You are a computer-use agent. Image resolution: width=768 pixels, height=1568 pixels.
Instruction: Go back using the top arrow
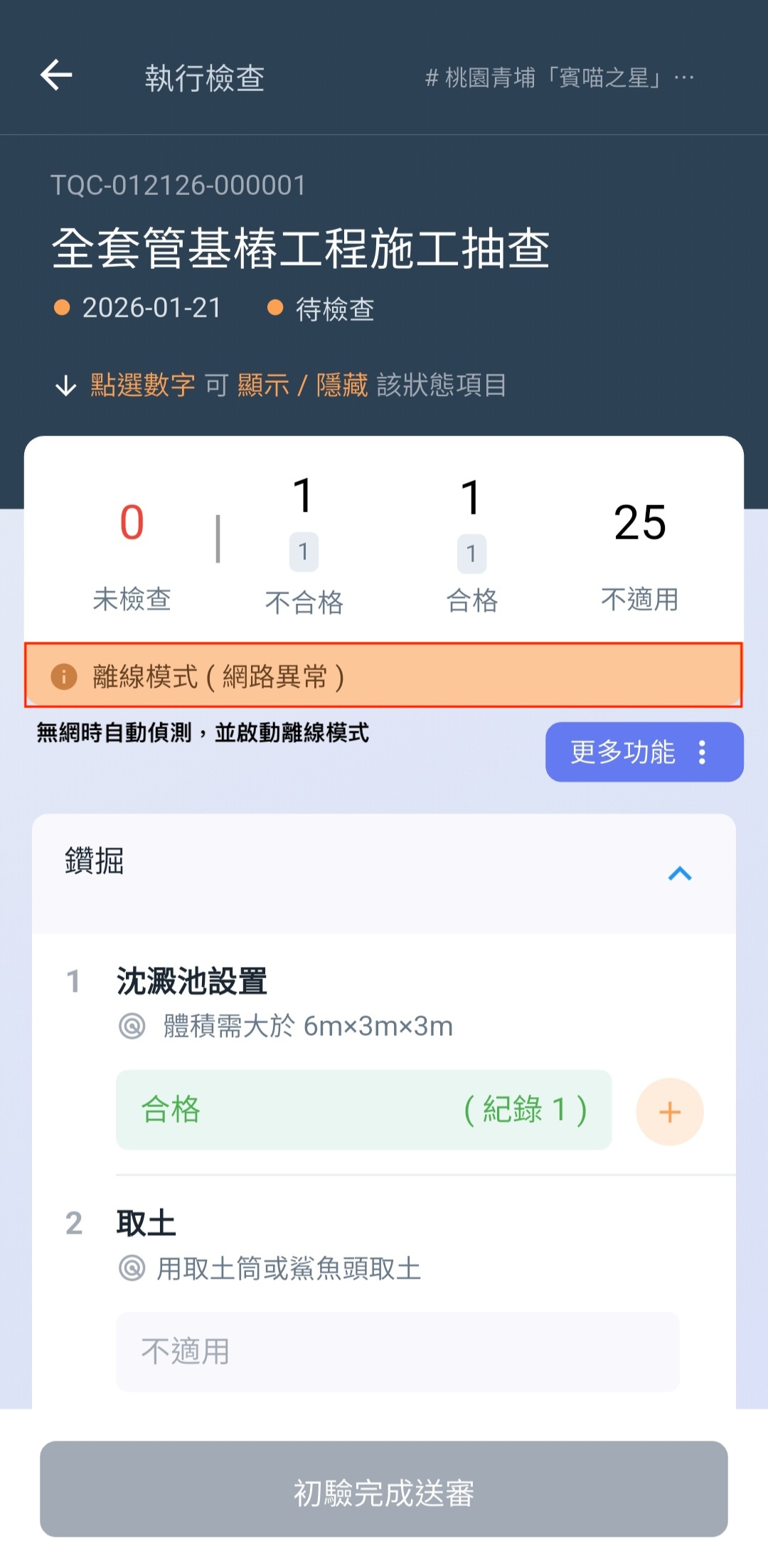pos(57,75)
